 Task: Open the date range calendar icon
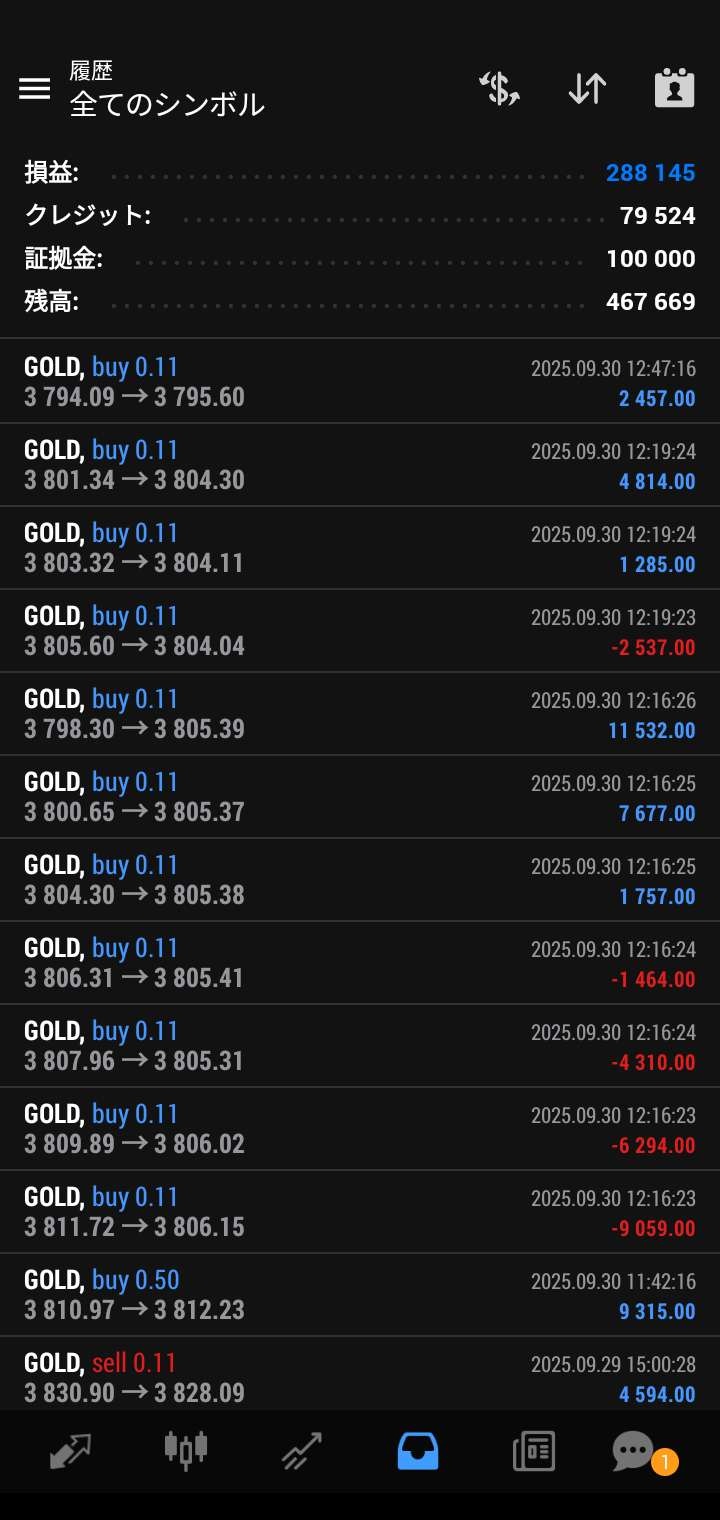(x=674, y=88)
